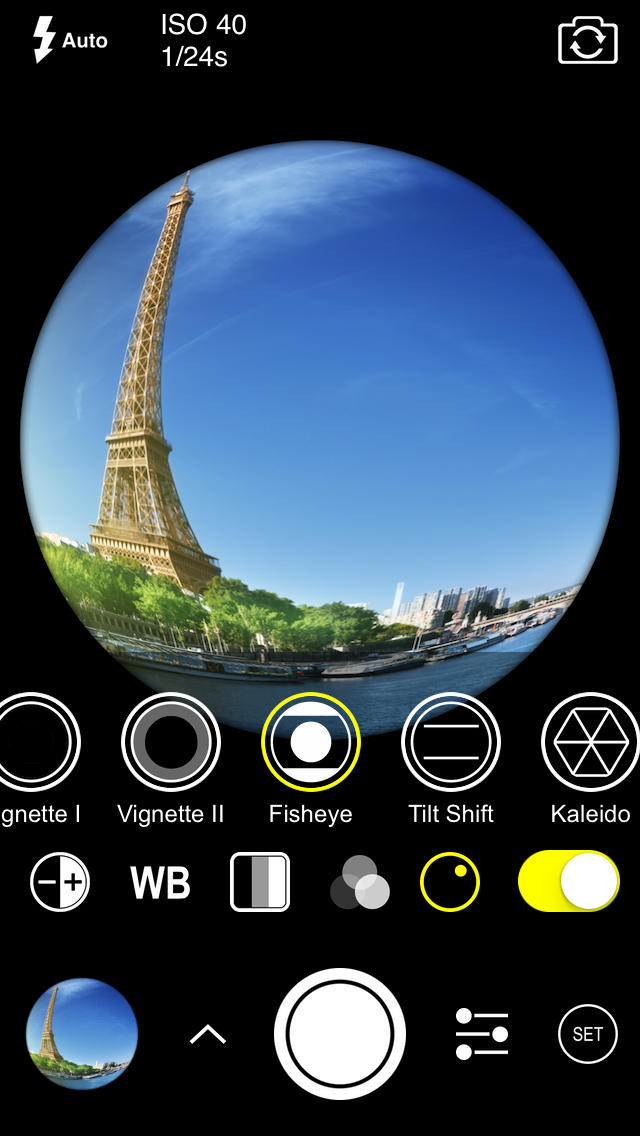Screen dimensions: 640x1136
Task: Open the gradient filter tool
Action: pyautogui.click(x=260, y=882)
